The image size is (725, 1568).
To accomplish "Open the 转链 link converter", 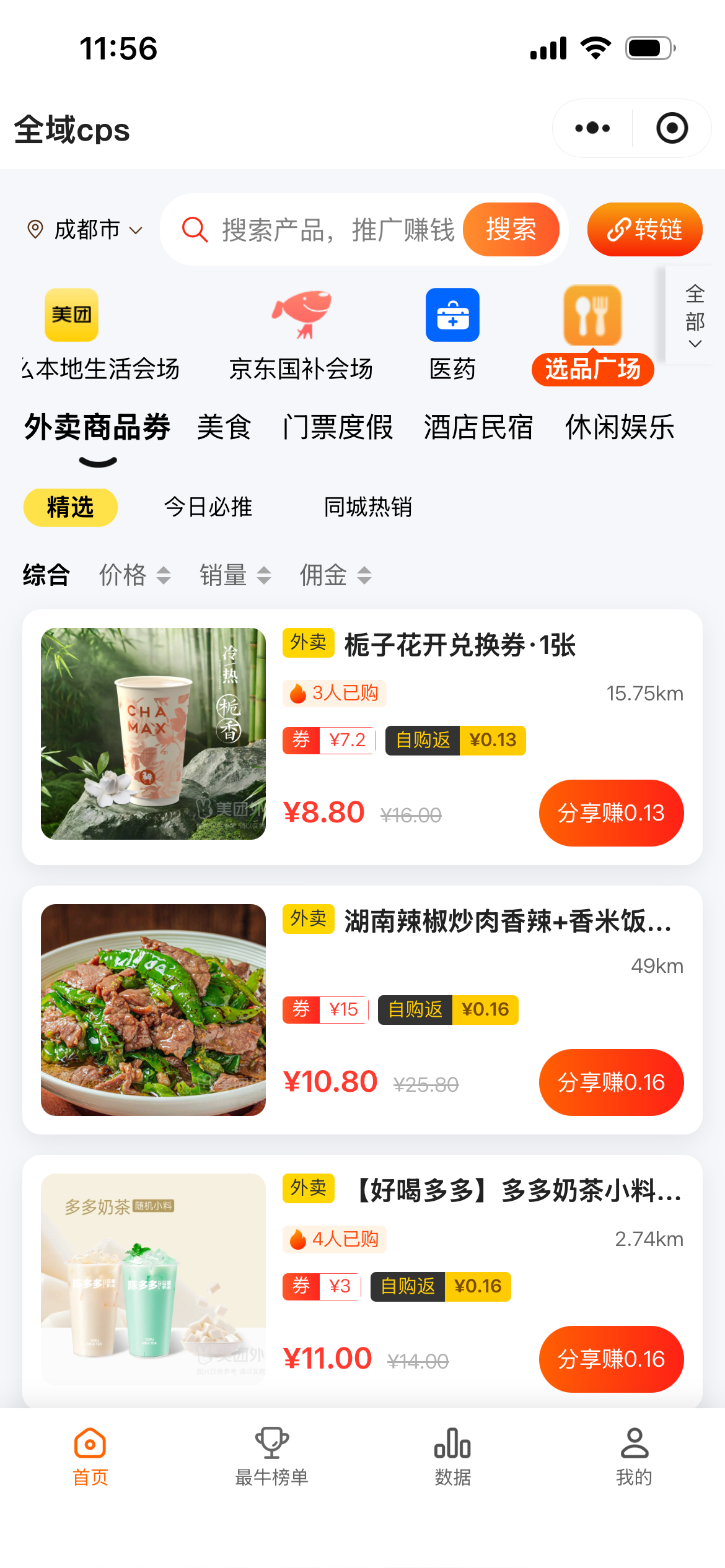I will click(x=644, y=230).
